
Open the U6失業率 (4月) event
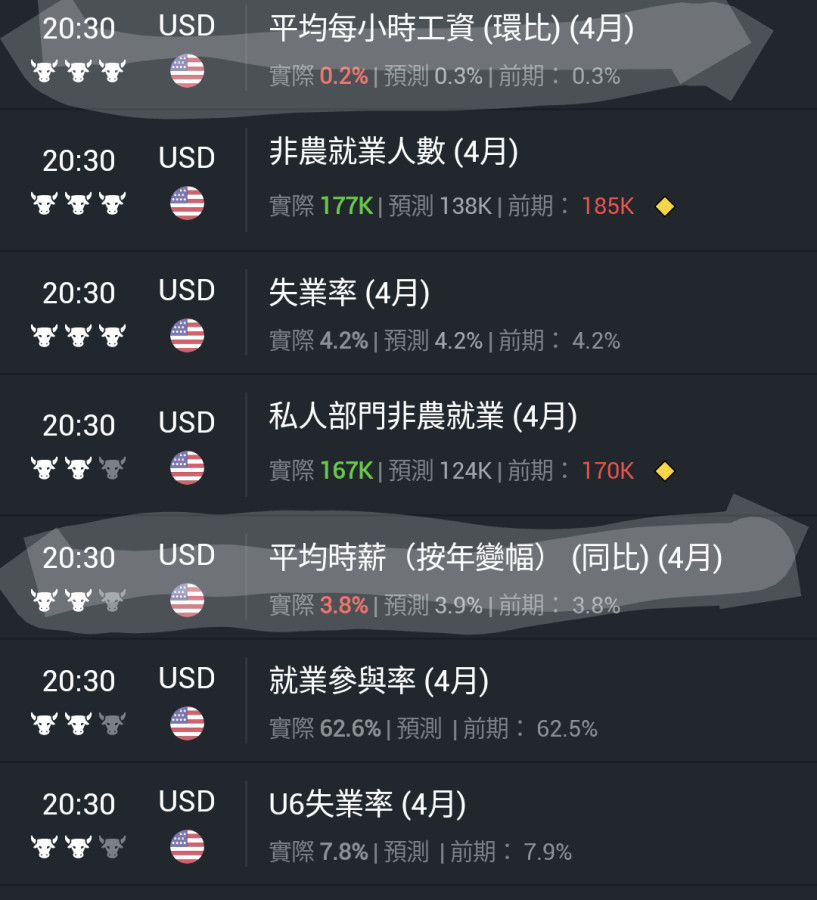pyautogui.click(x=367, y=804)
